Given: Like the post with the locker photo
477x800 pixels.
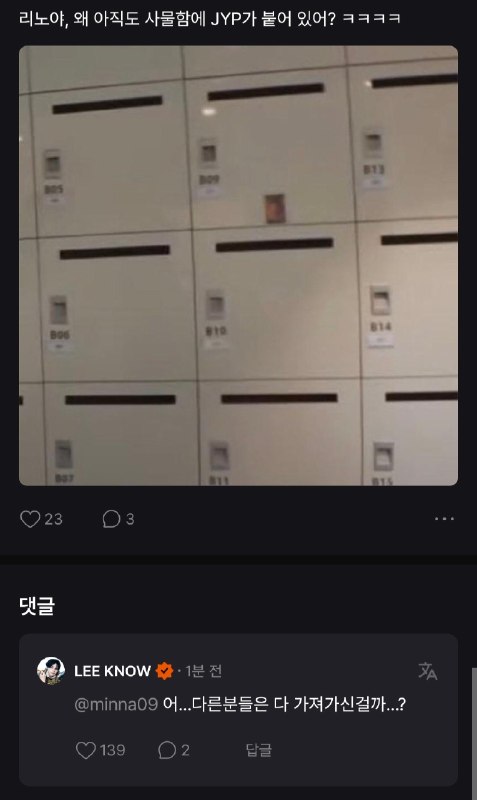Looking at the screenshot, I should tap(30, 519).
